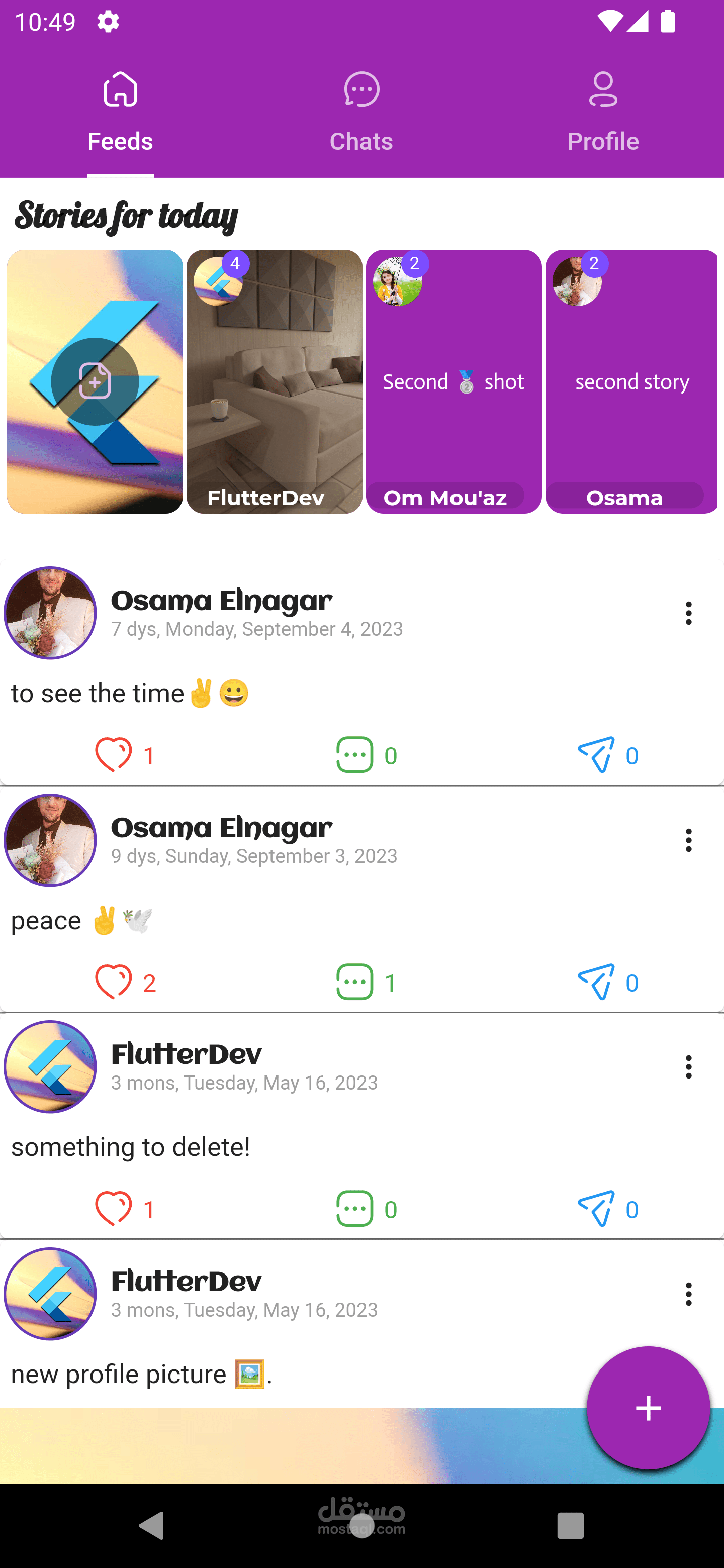Comment on "something to delete!" post
Viewport: 724px width, 1568px height.
(355, 1208)
